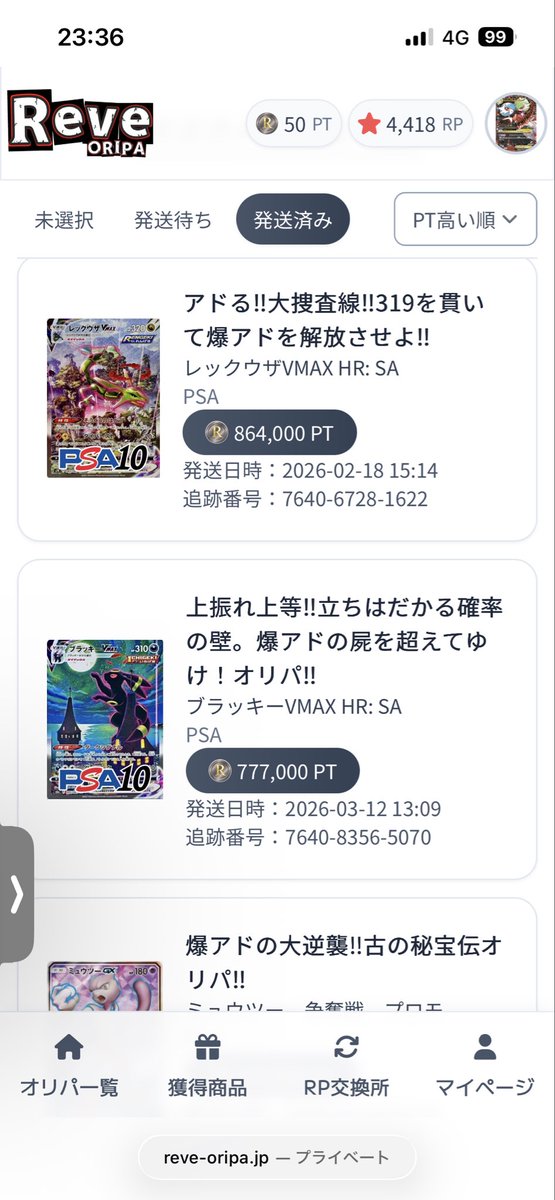Open the 古の秘宝伝オリパ prize card

pyautogui.click(x=278, y=955)
